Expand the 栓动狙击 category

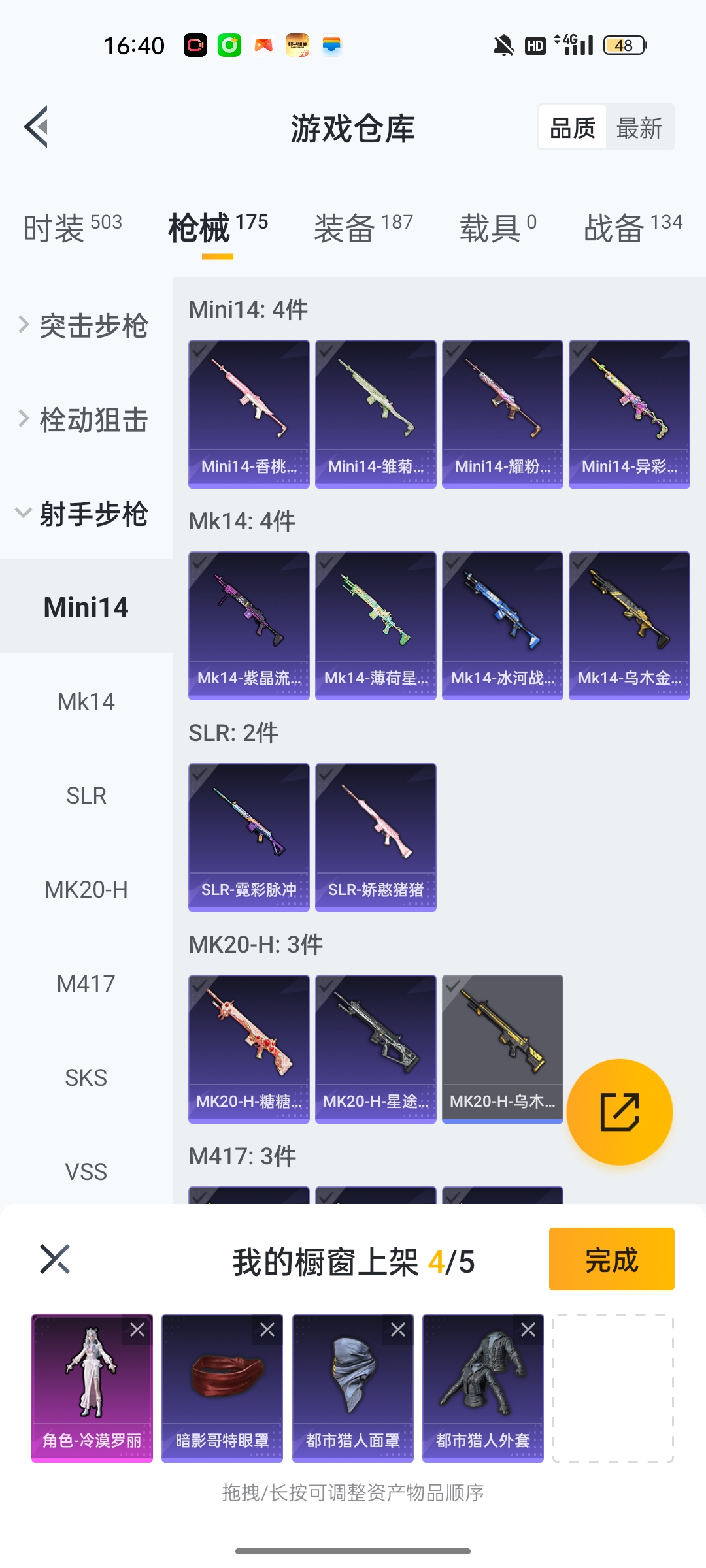coord(86,419)
